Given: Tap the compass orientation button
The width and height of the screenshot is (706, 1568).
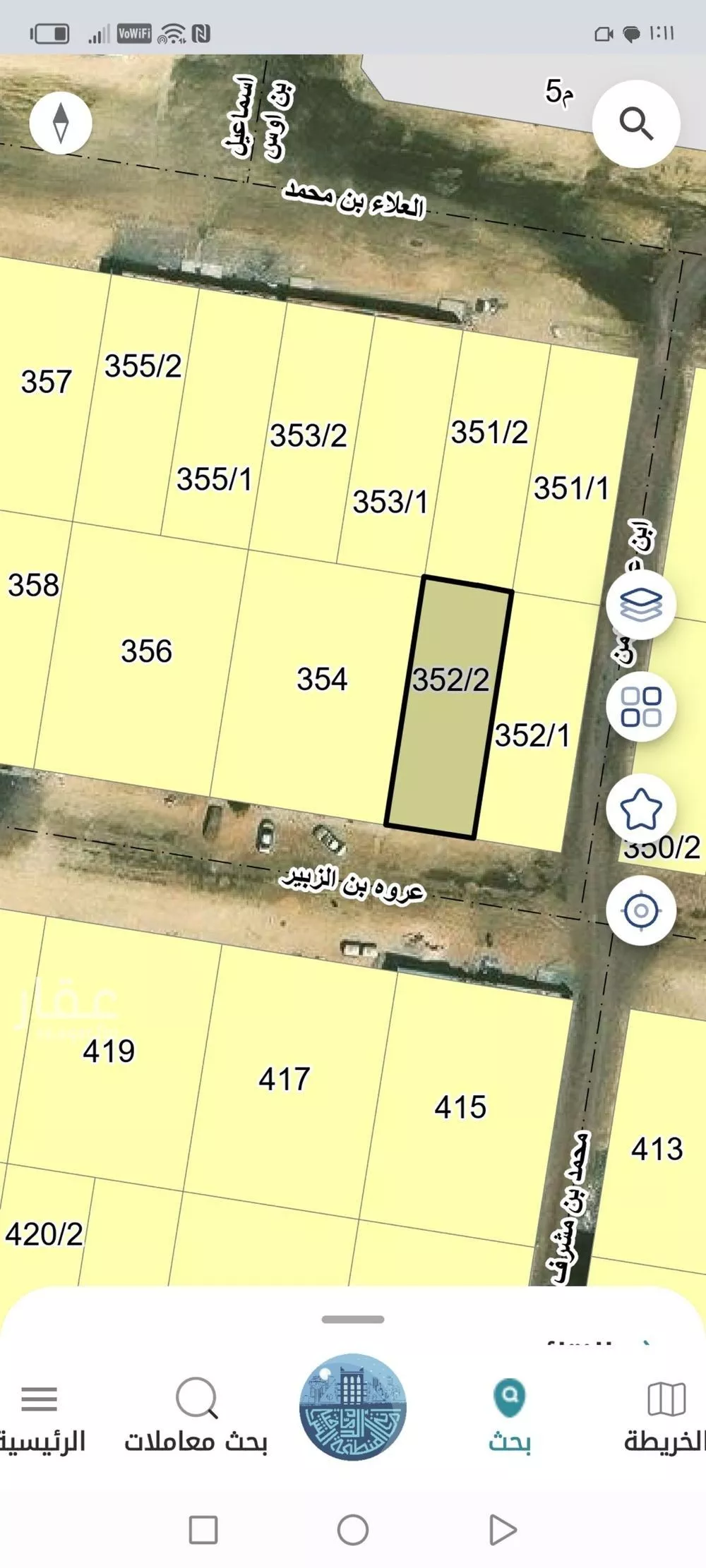Looking at the screenshot, I should [61, 123].
